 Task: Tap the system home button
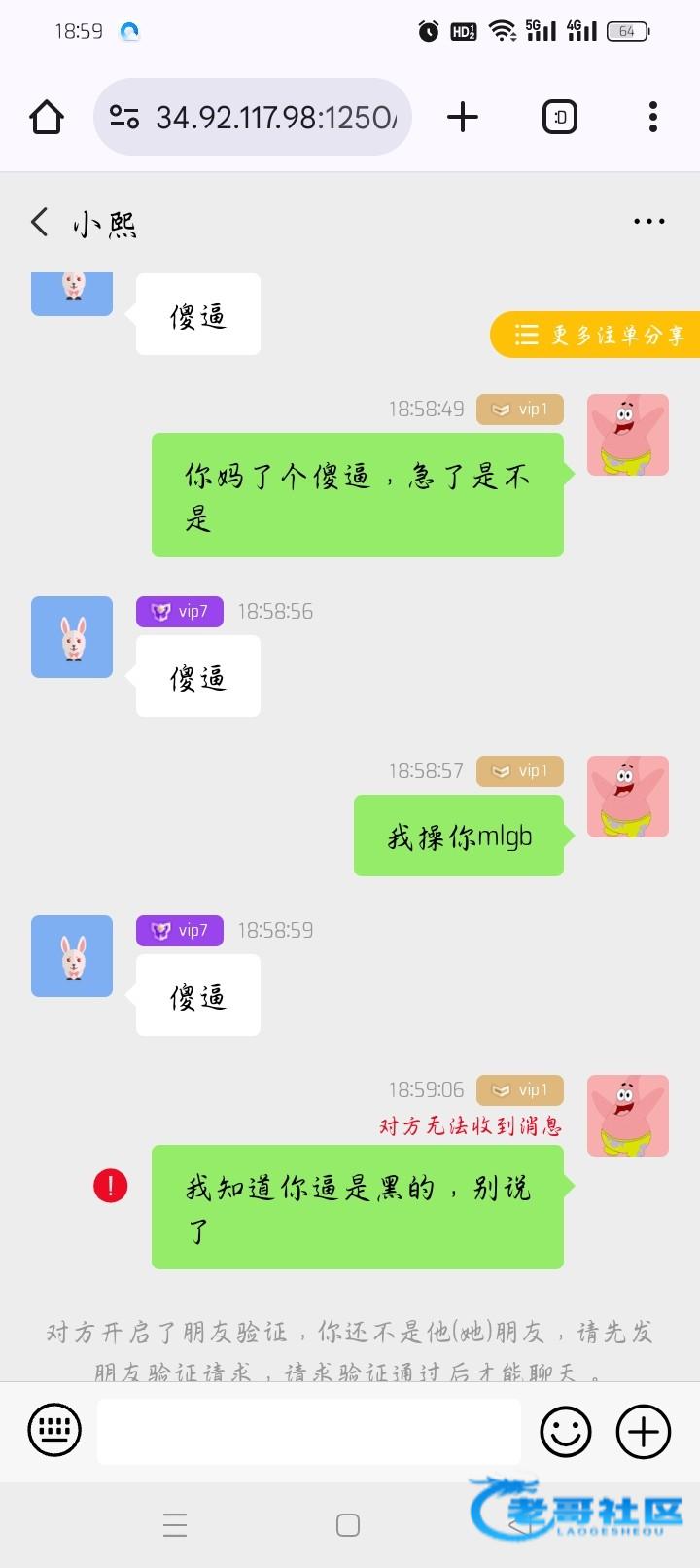coord(348,1524)
